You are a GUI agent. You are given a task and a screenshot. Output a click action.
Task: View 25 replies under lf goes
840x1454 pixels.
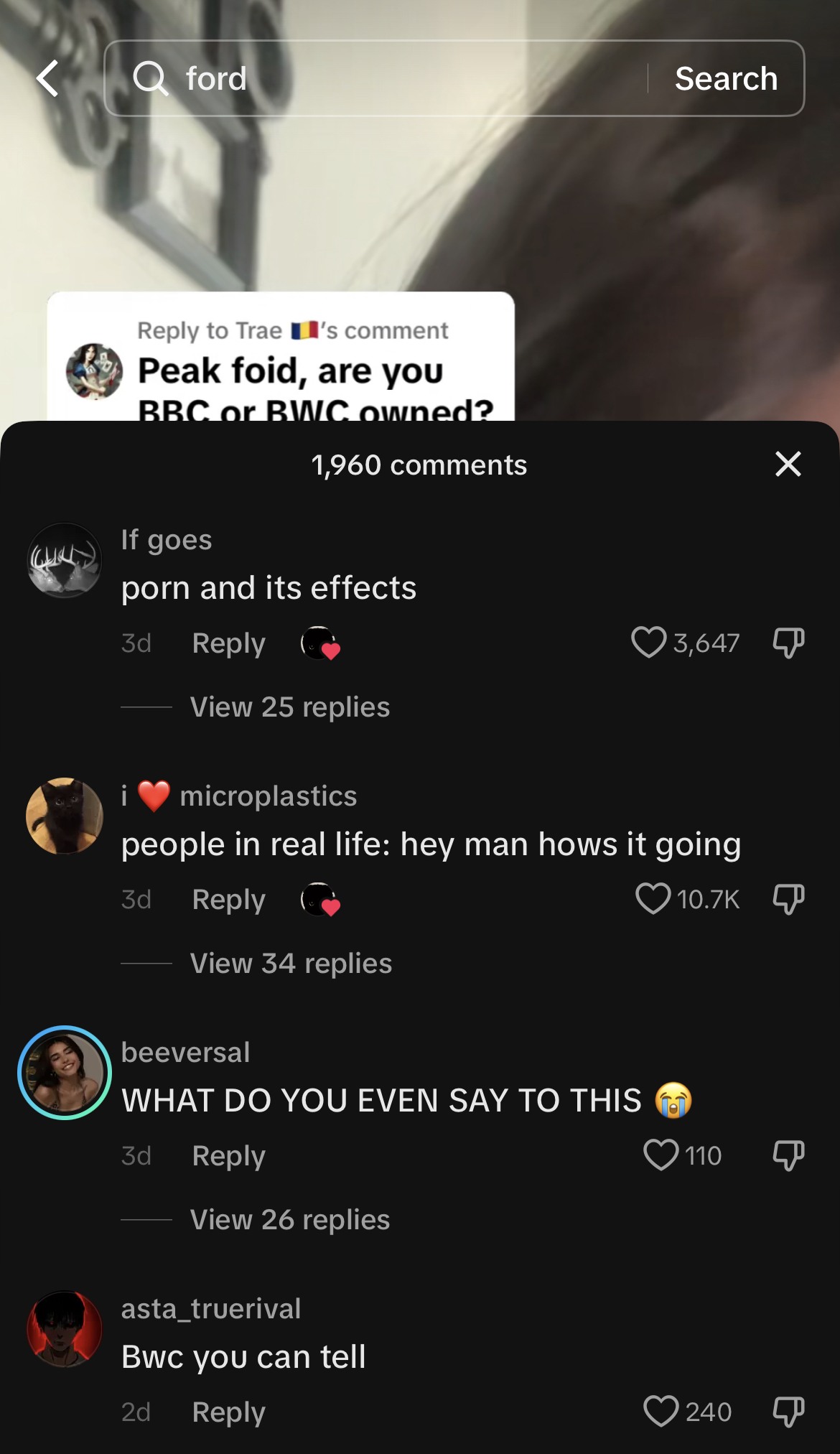tap(289, 707)
